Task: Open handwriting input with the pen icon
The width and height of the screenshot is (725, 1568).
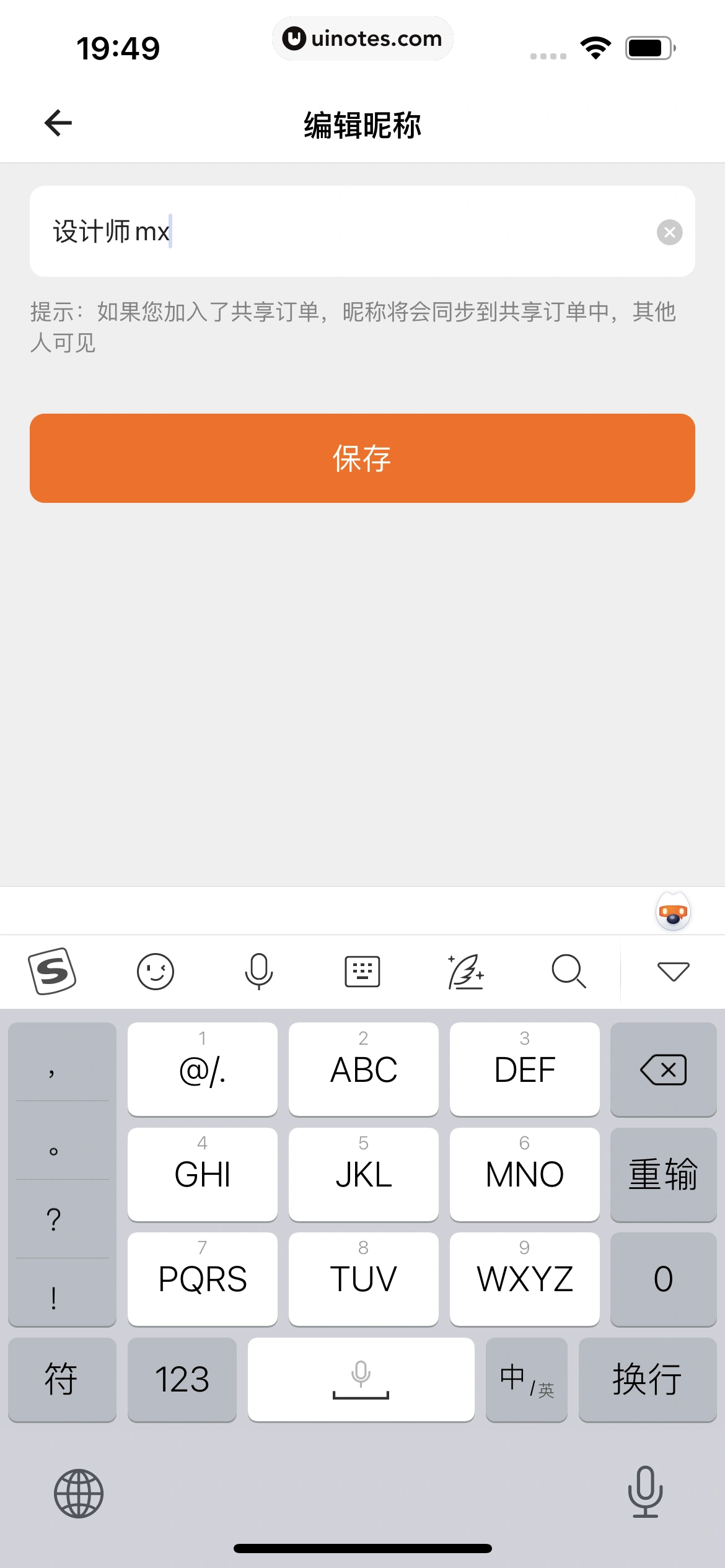Action: point(465,970)
